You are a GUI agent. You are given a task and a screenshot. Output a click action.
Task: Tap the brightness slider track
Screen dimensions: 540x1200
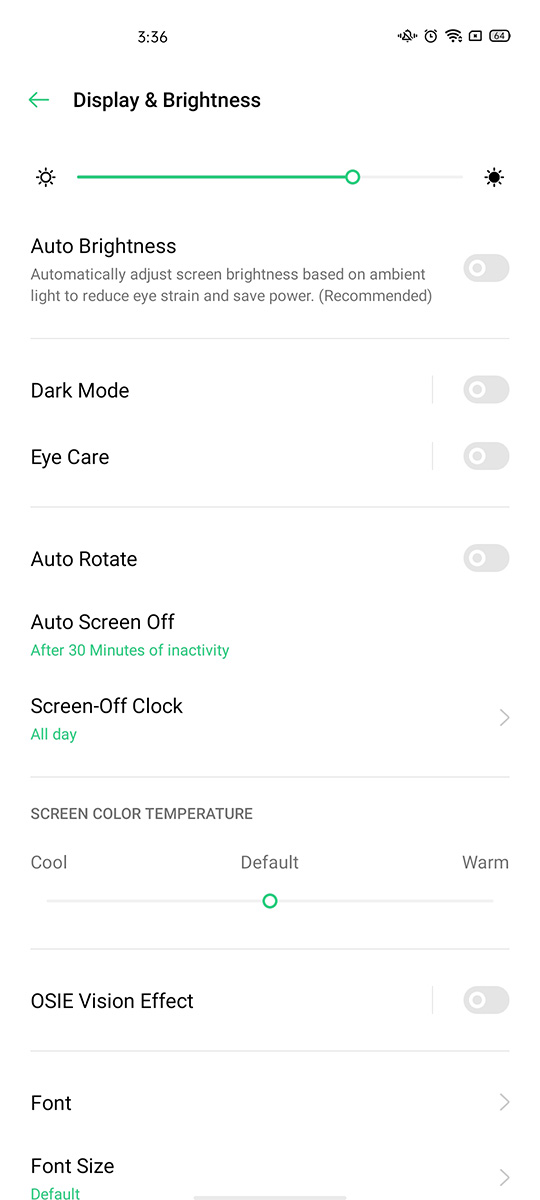[x=270, y=177]
